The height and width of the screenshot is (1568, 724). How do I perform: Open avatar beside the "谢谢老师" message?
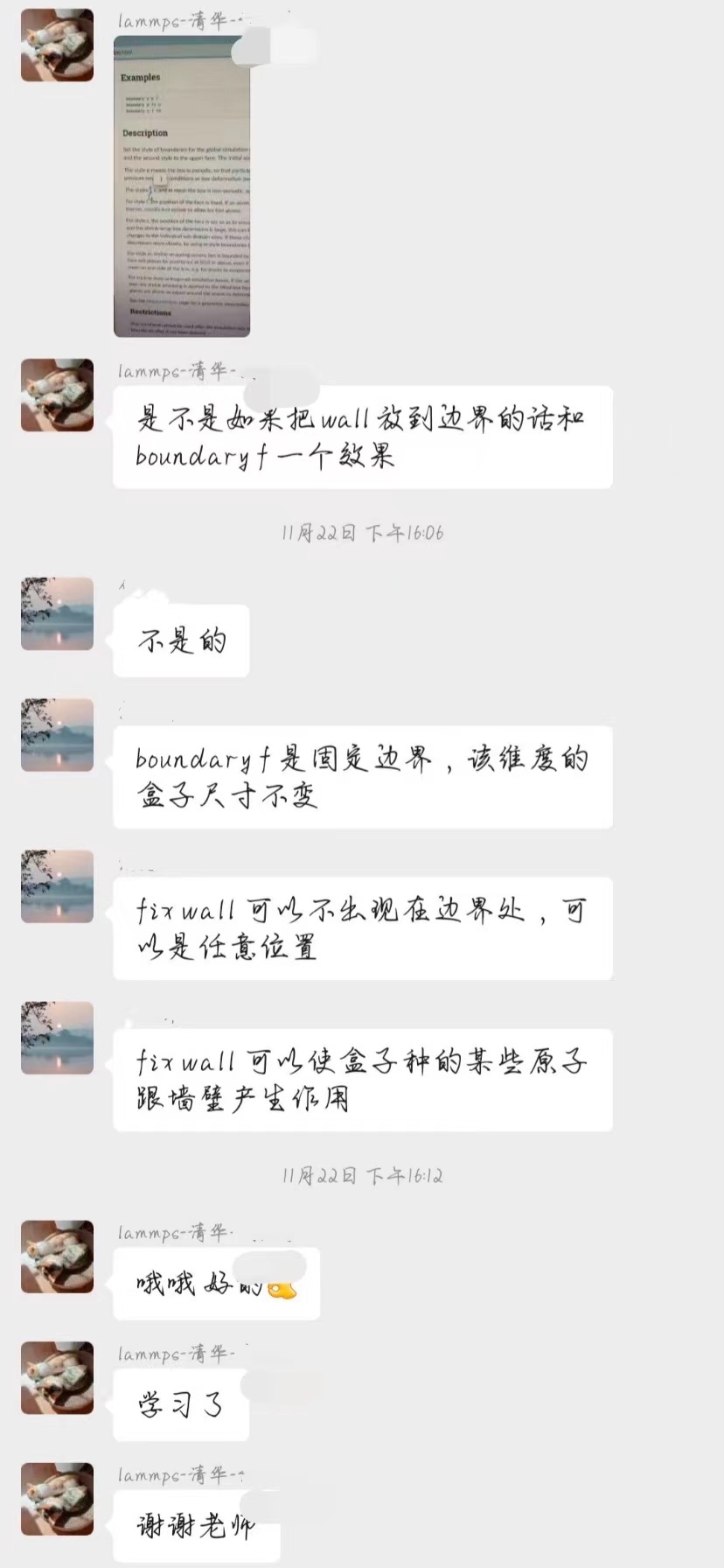[x=57, y=1498]
